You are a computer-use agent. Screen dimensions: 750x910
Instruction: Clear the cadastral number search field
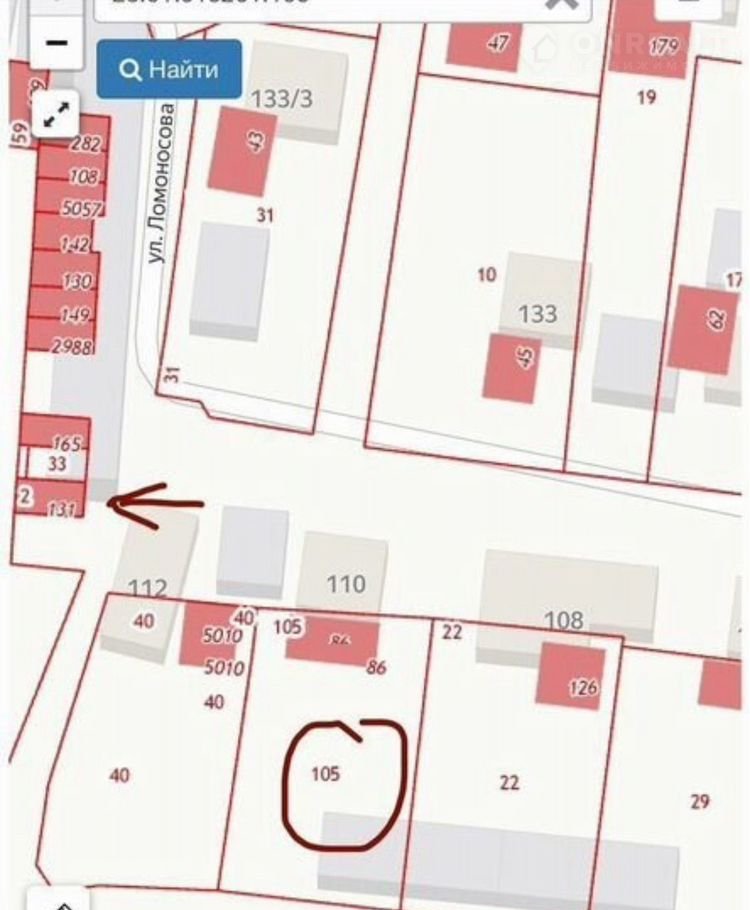[563, 4]
